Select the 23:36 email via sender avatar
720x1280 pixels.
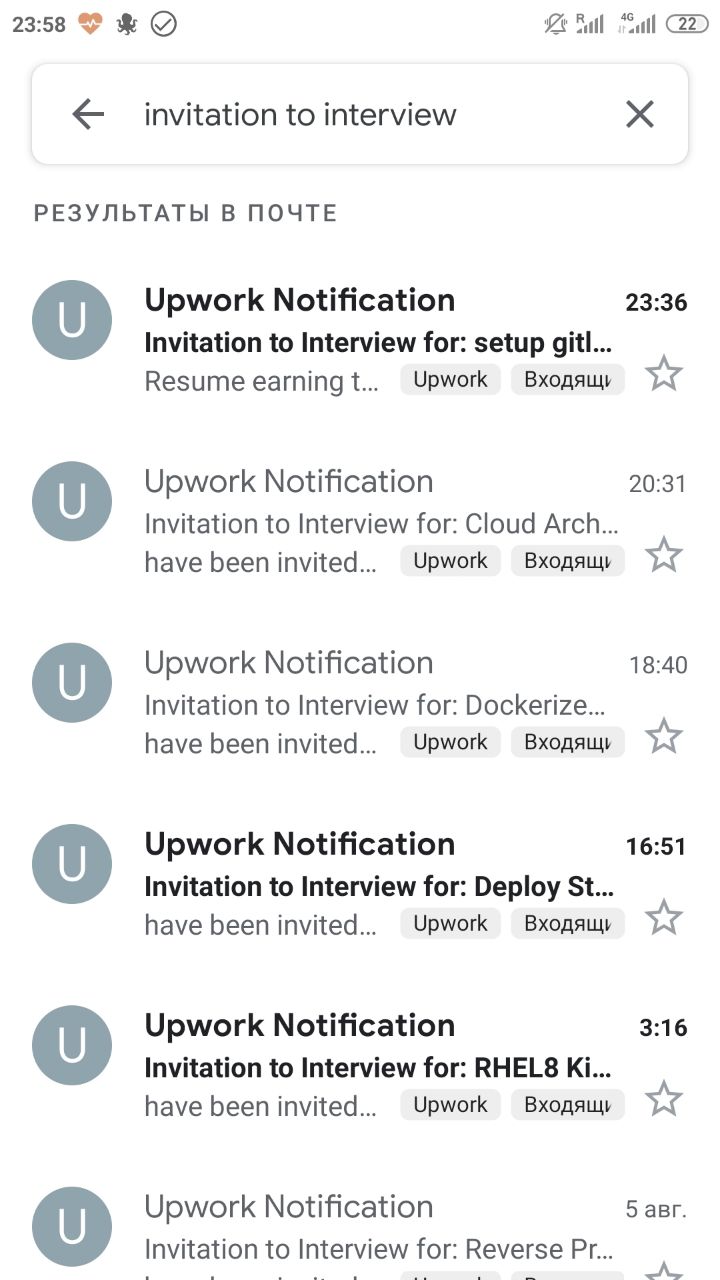click(x=72, y=320)
